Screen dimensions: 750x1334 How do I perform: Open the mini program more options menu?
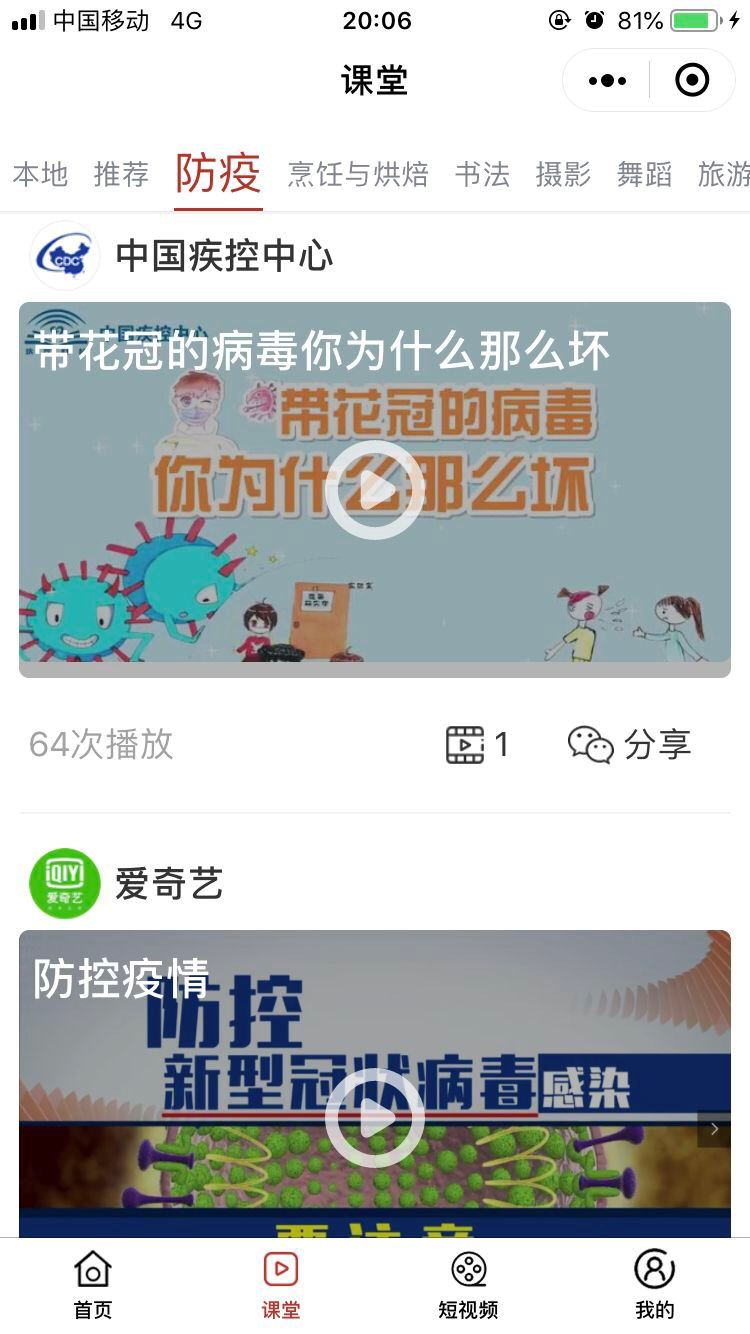[x=607, y=80]
